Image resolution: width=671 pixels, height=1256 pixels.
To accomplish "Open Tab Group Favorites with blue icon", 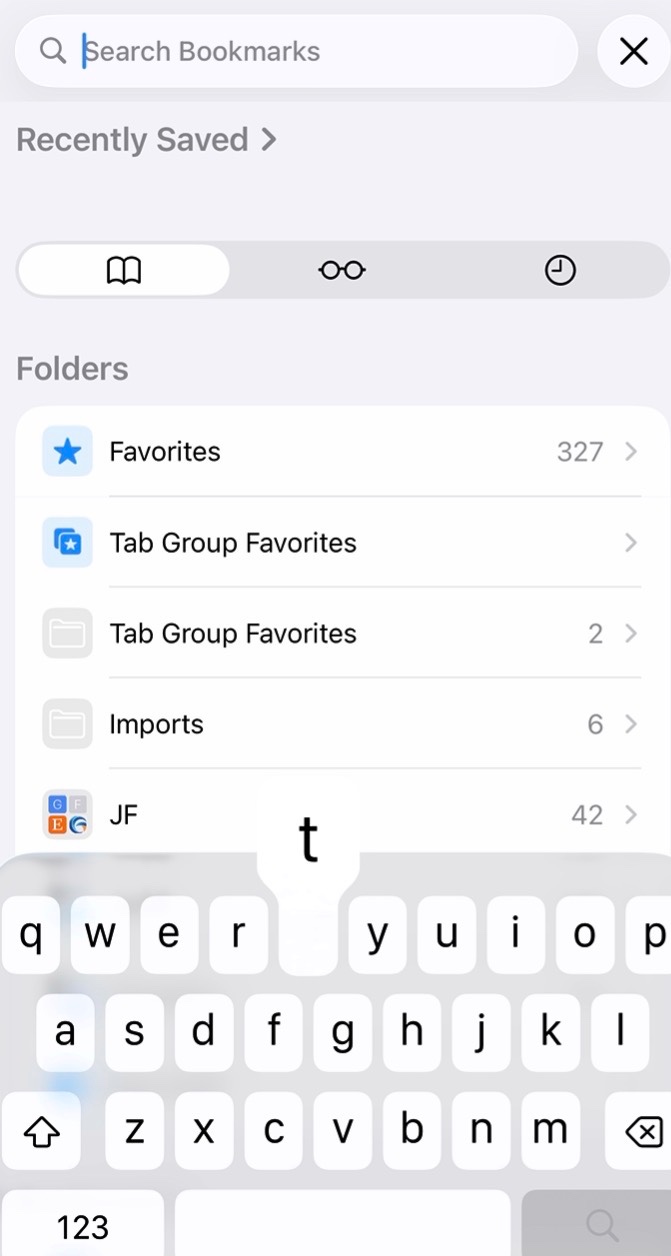I will click(340, 543).
